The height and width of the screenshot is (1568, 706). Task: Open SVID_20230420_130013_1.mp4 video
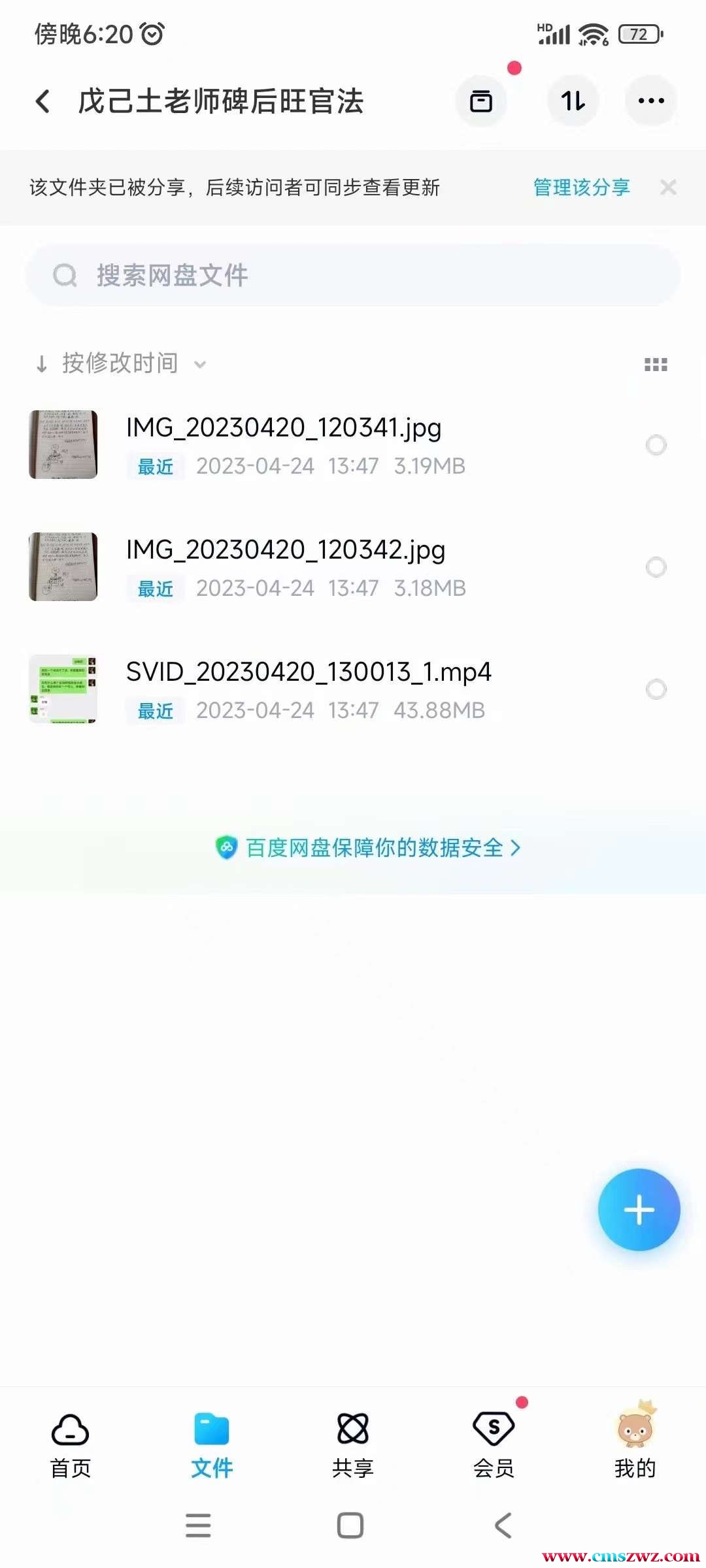tap(308, 672)
